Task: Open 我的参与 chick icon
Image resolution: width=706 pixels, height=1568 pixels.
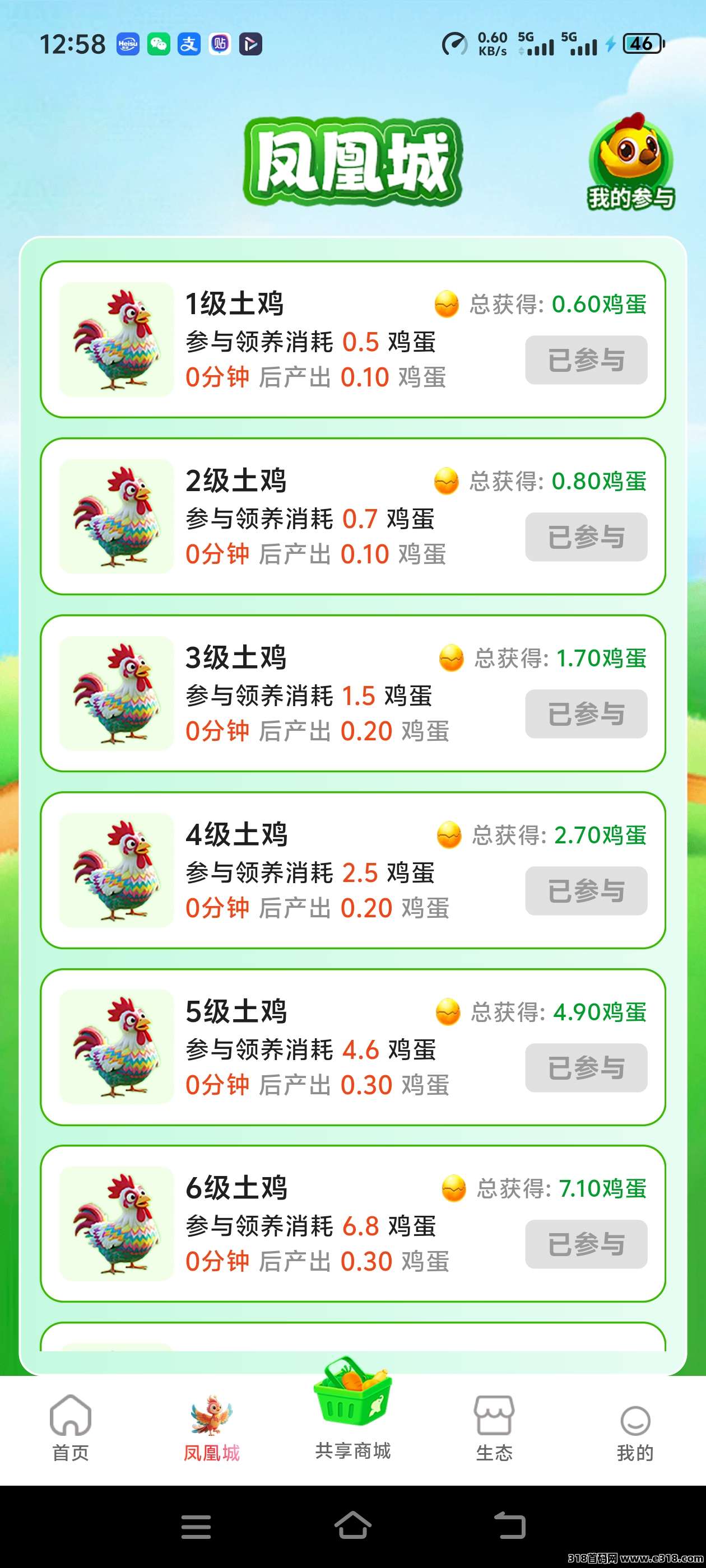Action: coord(630,162)
